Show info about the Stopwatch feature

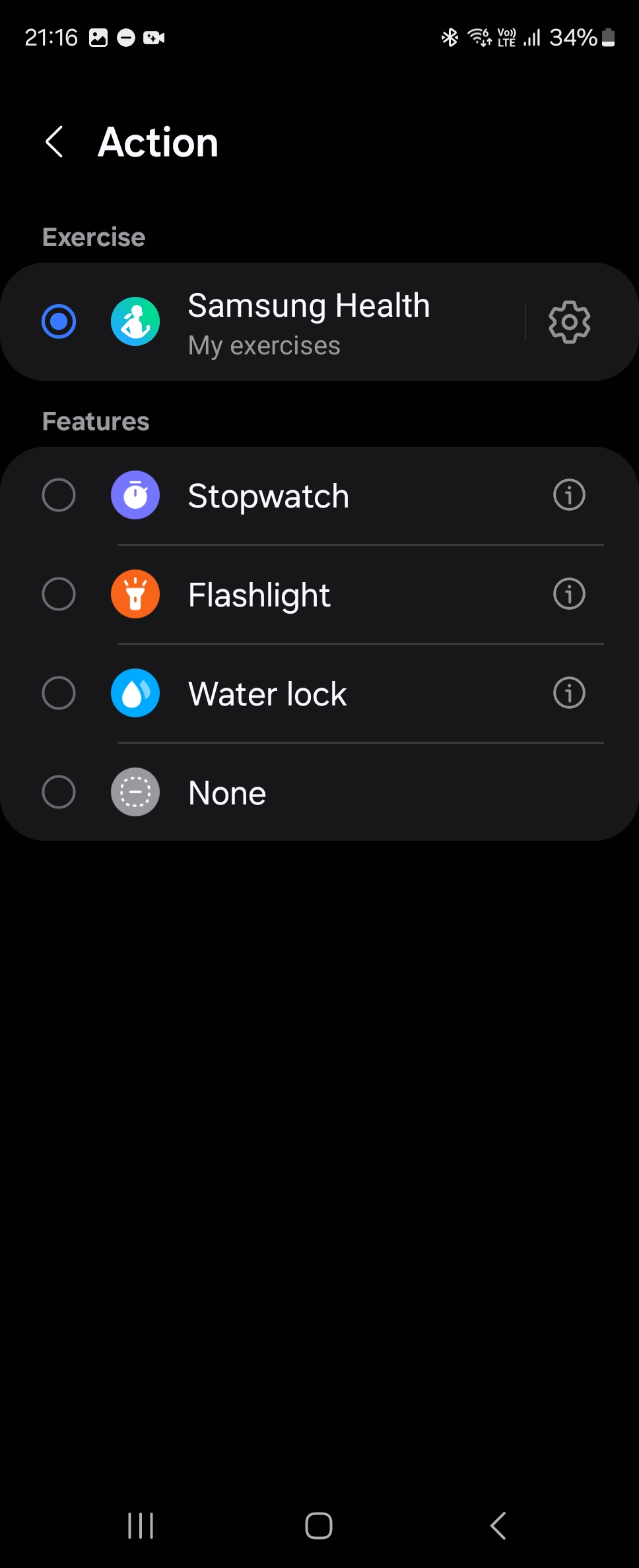point(569,495)
